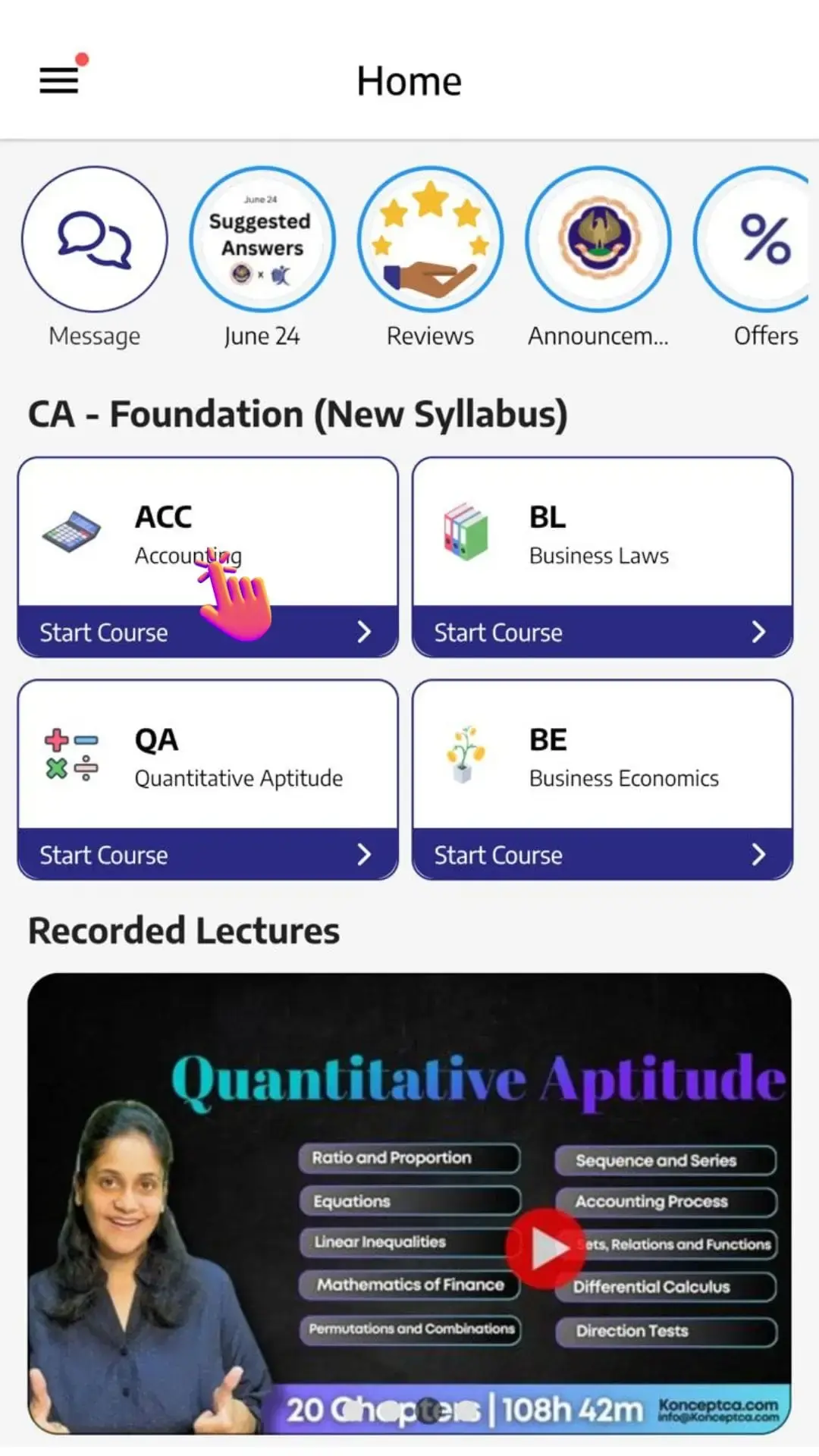Start the Quantitative Aptitude course

[x=102, y=855]
